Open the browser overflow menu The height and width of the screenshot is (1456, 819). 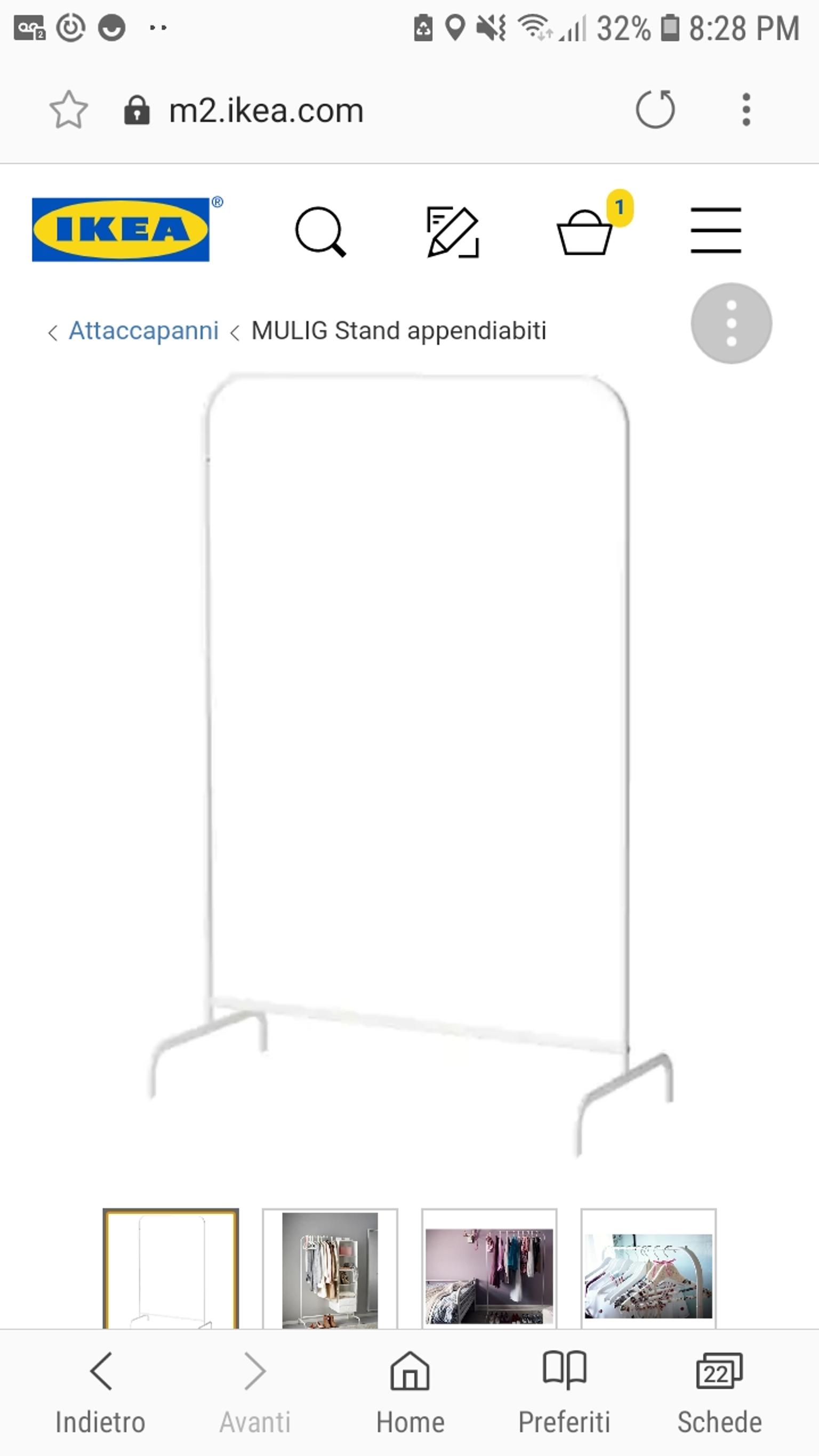point(746,109)
